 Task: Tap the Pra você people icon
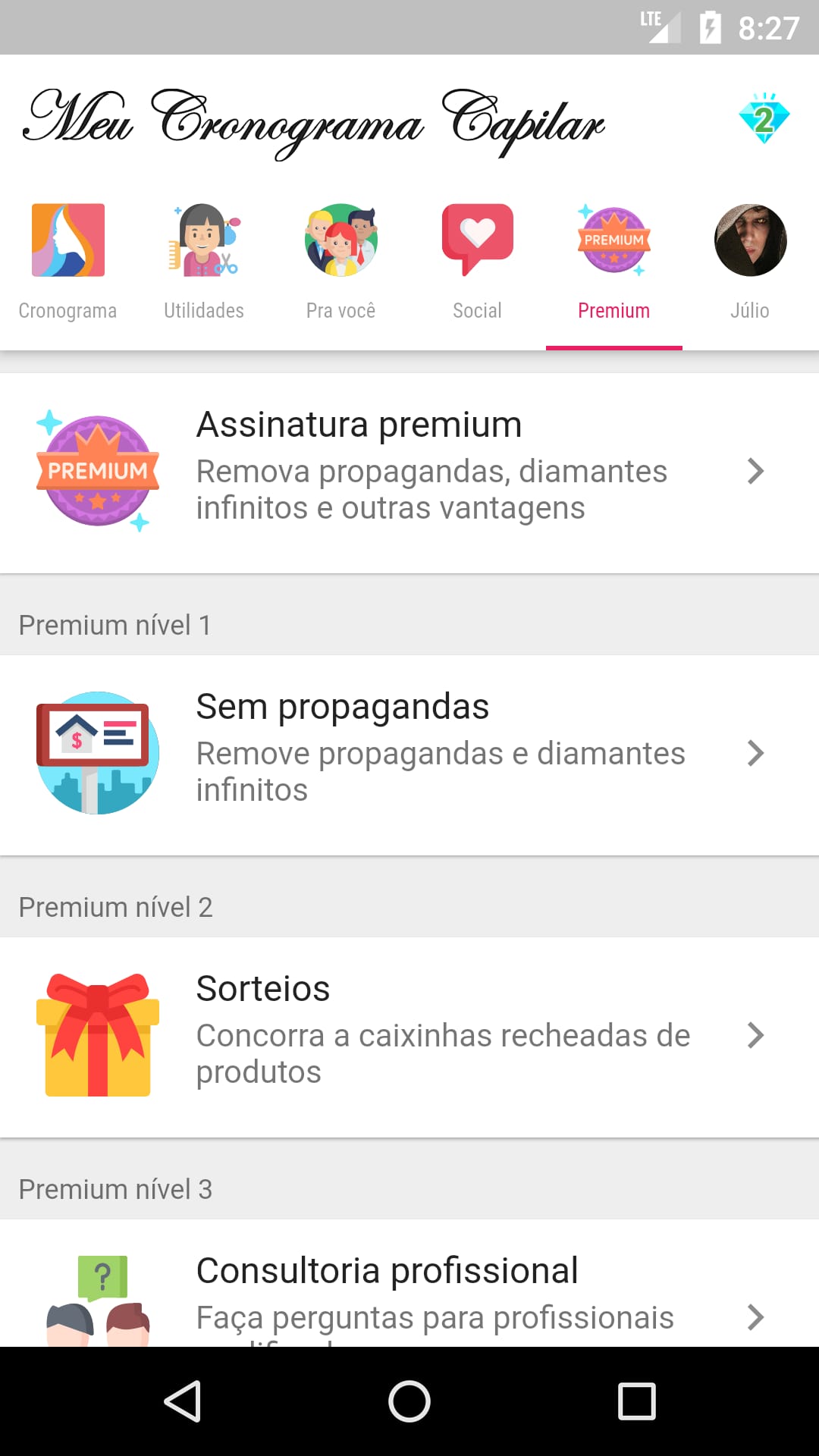pyautogui.click(x=340, y=240)
